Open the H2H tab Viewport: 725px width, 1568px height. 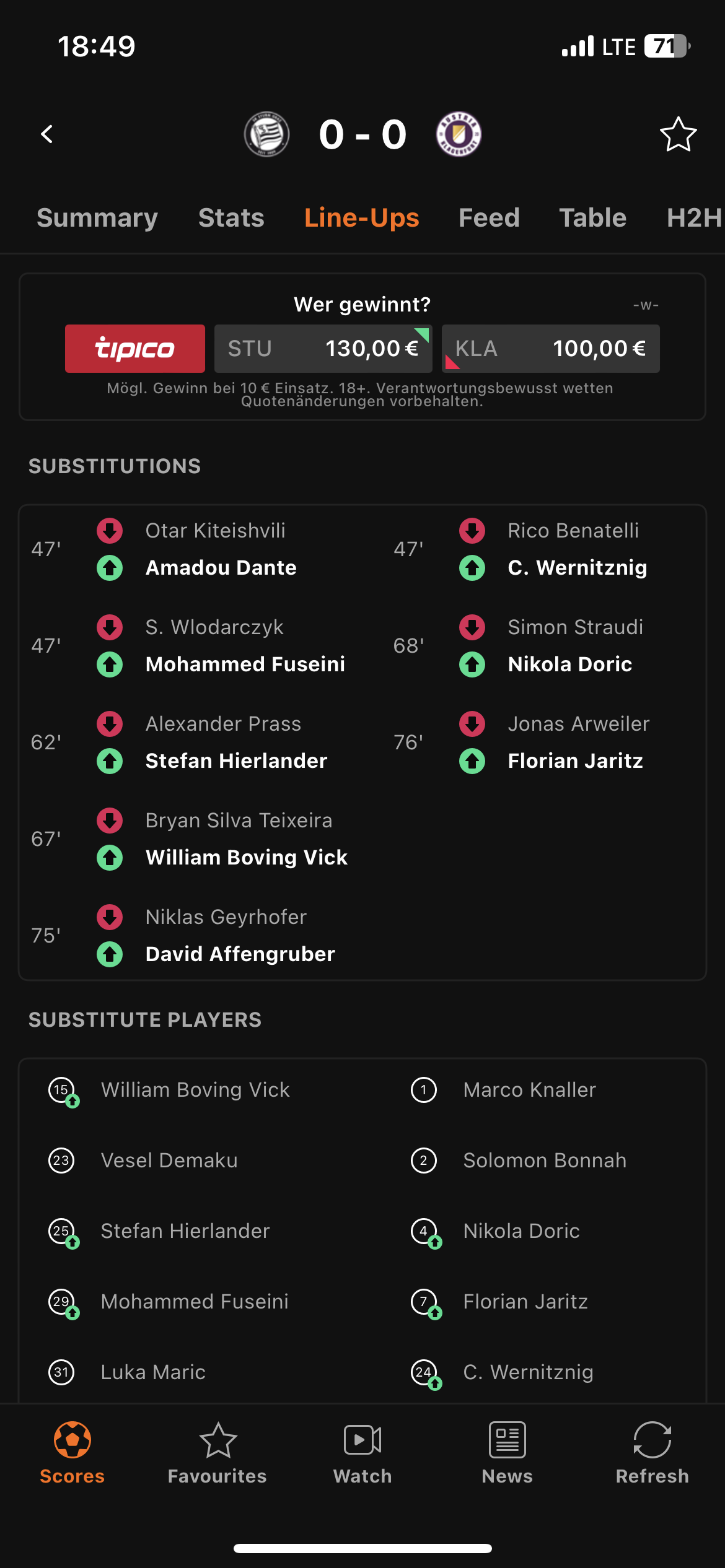click(x=695, y=218)
